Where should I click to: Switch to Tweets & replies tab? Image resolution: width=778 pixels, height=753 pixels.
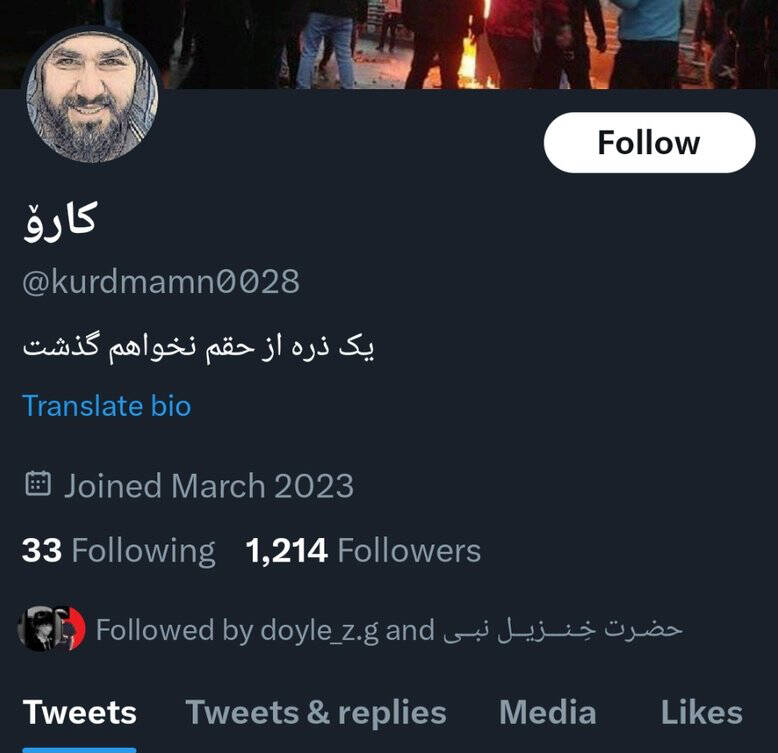(316, 712)
